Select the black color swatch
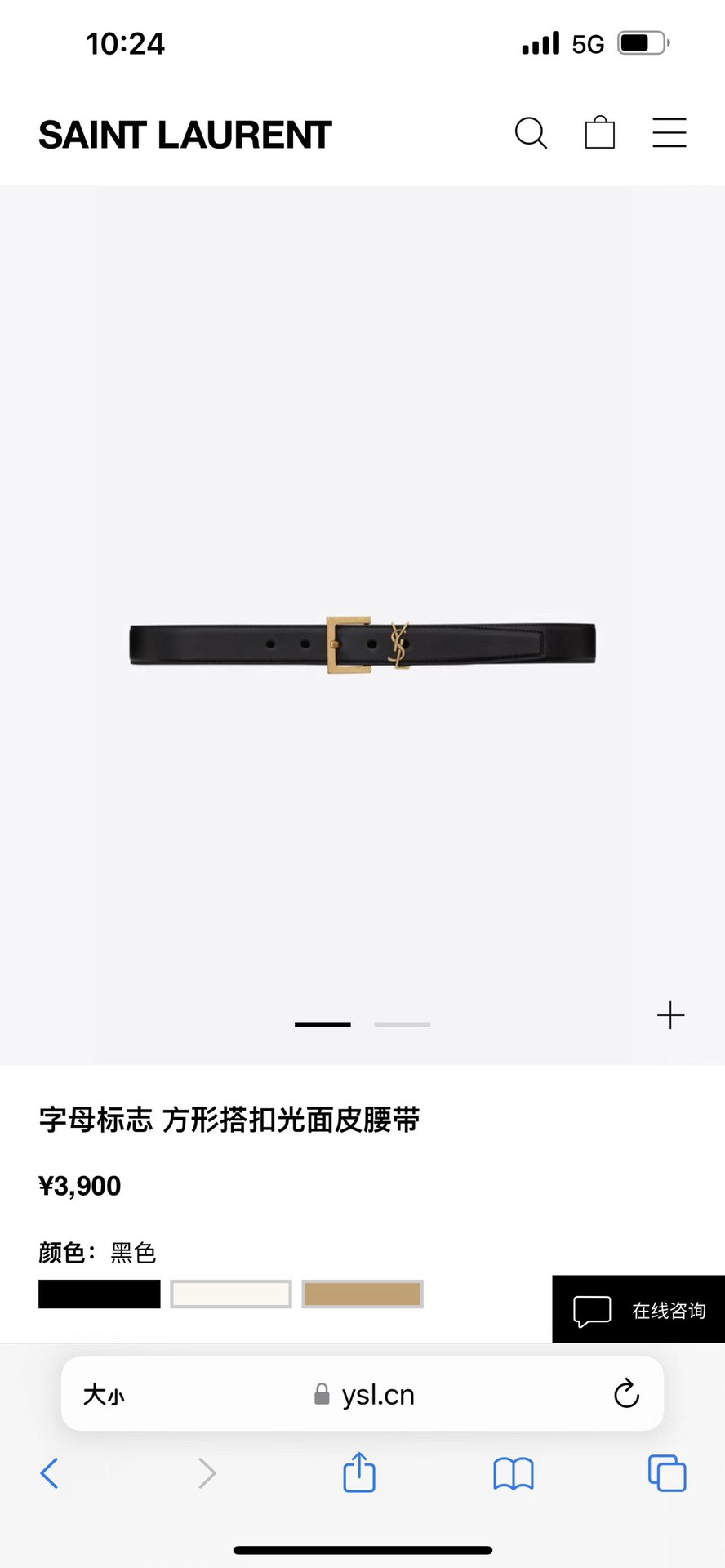 [100, 1294]
